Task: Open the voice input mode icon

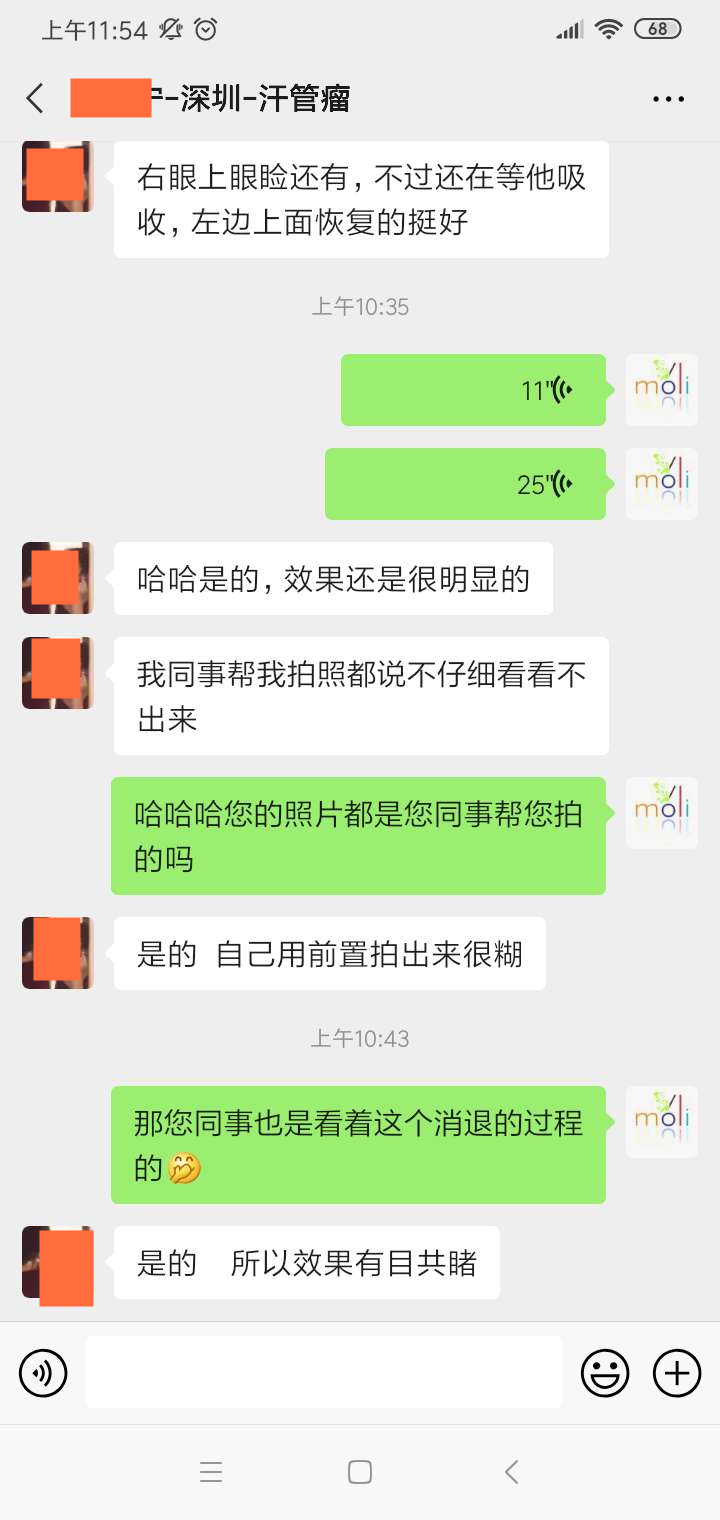Action: point(42,1372)
